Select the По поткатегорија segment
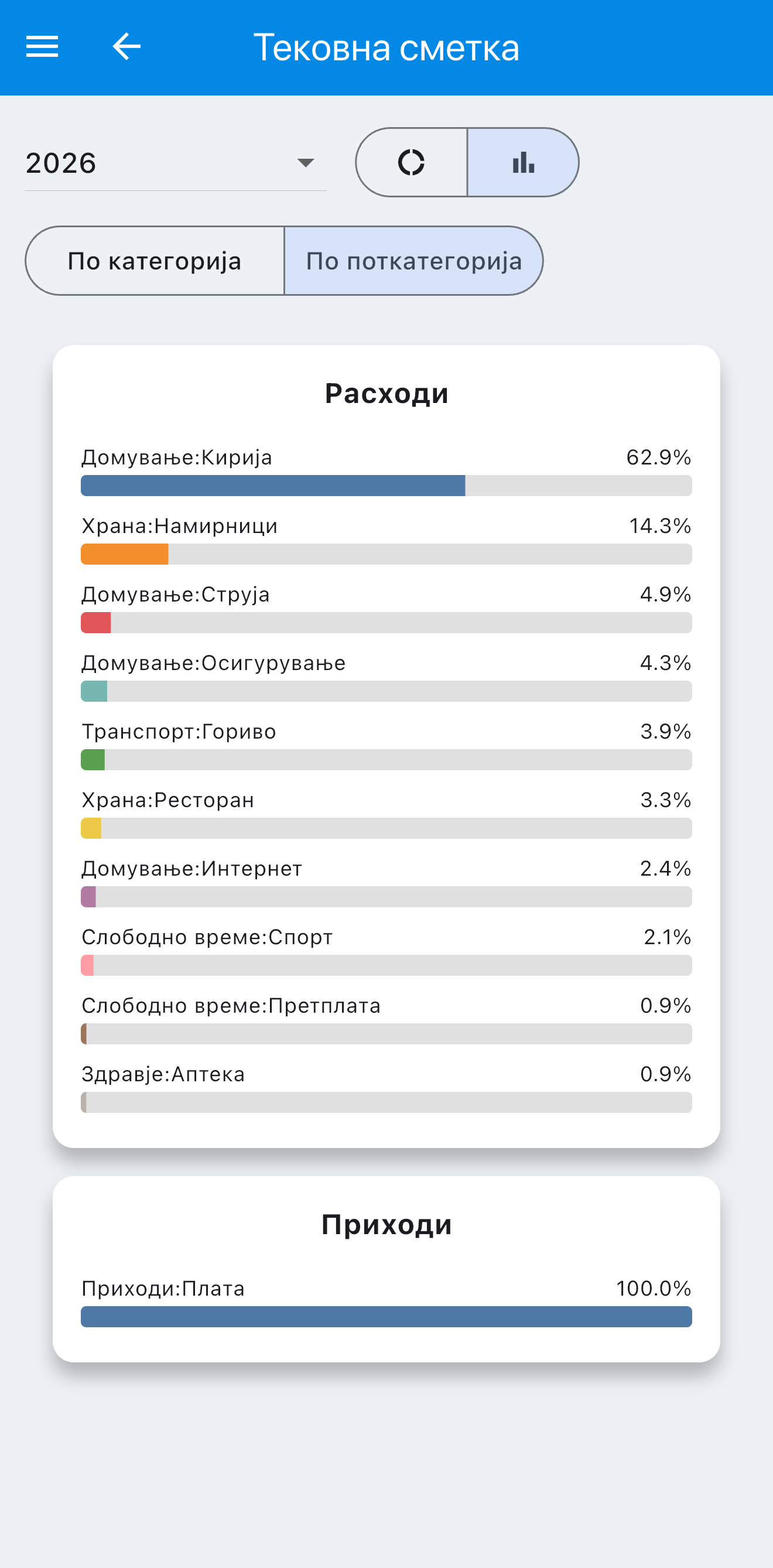 tap(414, 261)
